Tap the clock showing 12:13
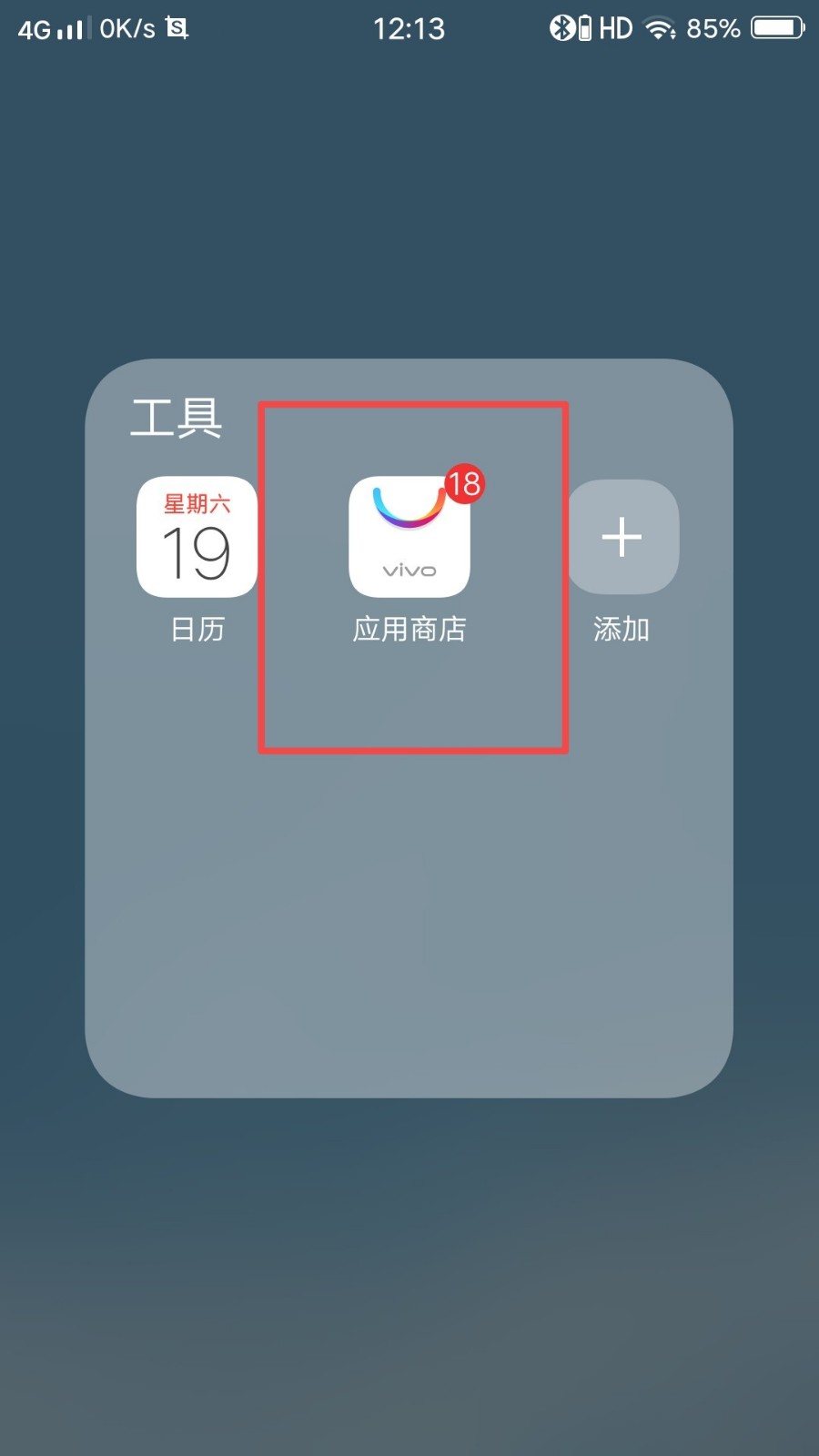819x1456 pixels. (410, 28)
